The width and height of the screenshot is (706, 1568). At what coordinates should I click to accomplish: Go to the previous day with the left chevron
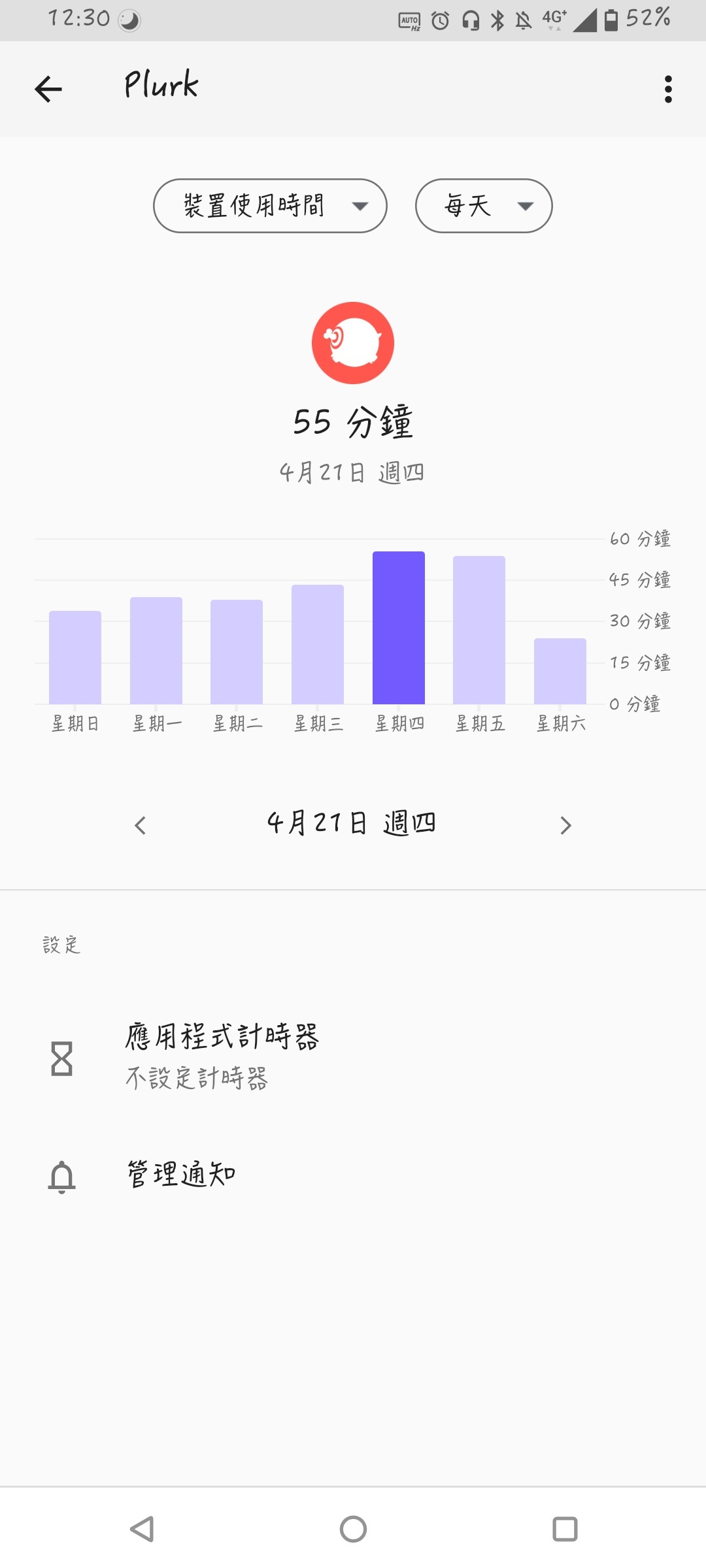pyautogui.click(x=140, y=825)
